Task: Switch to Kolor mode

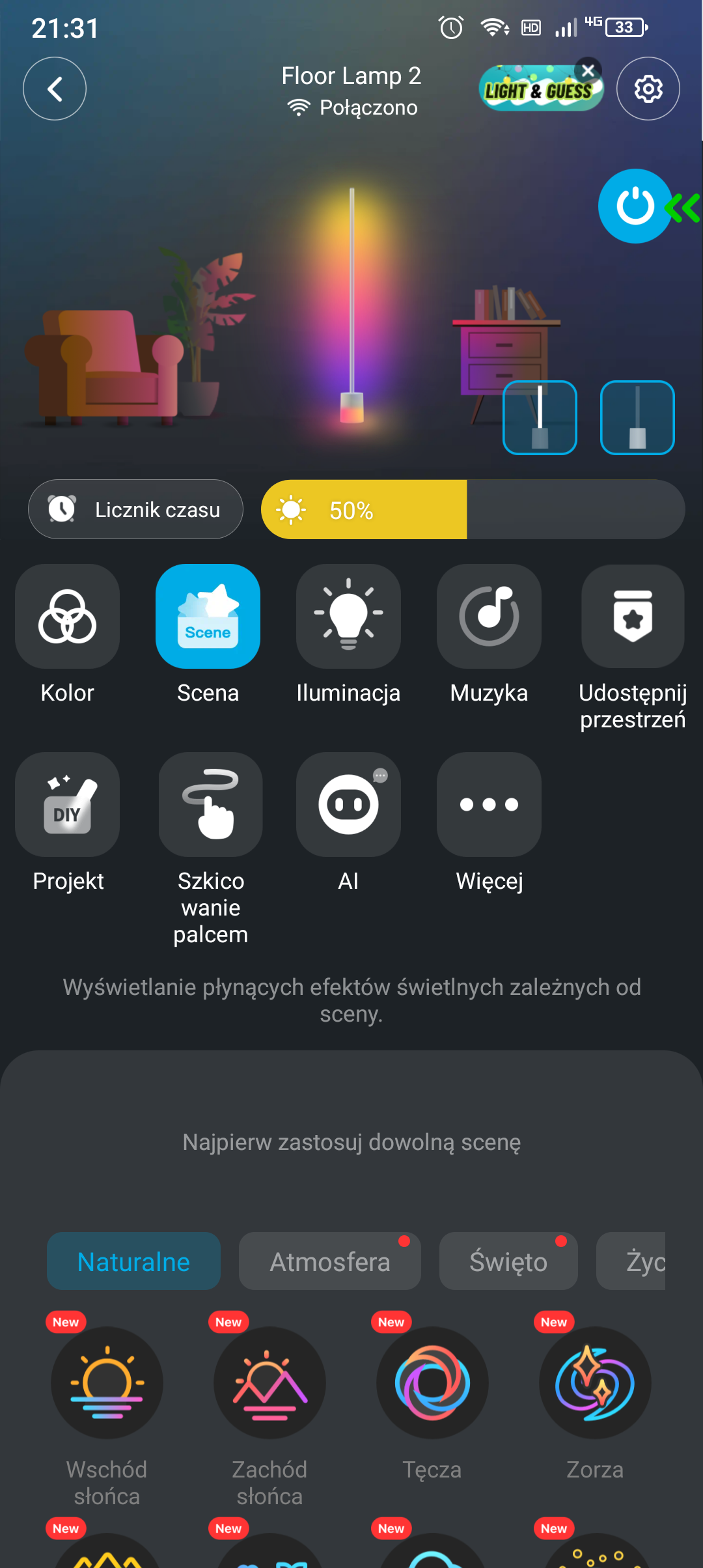Action: [67, 617]
